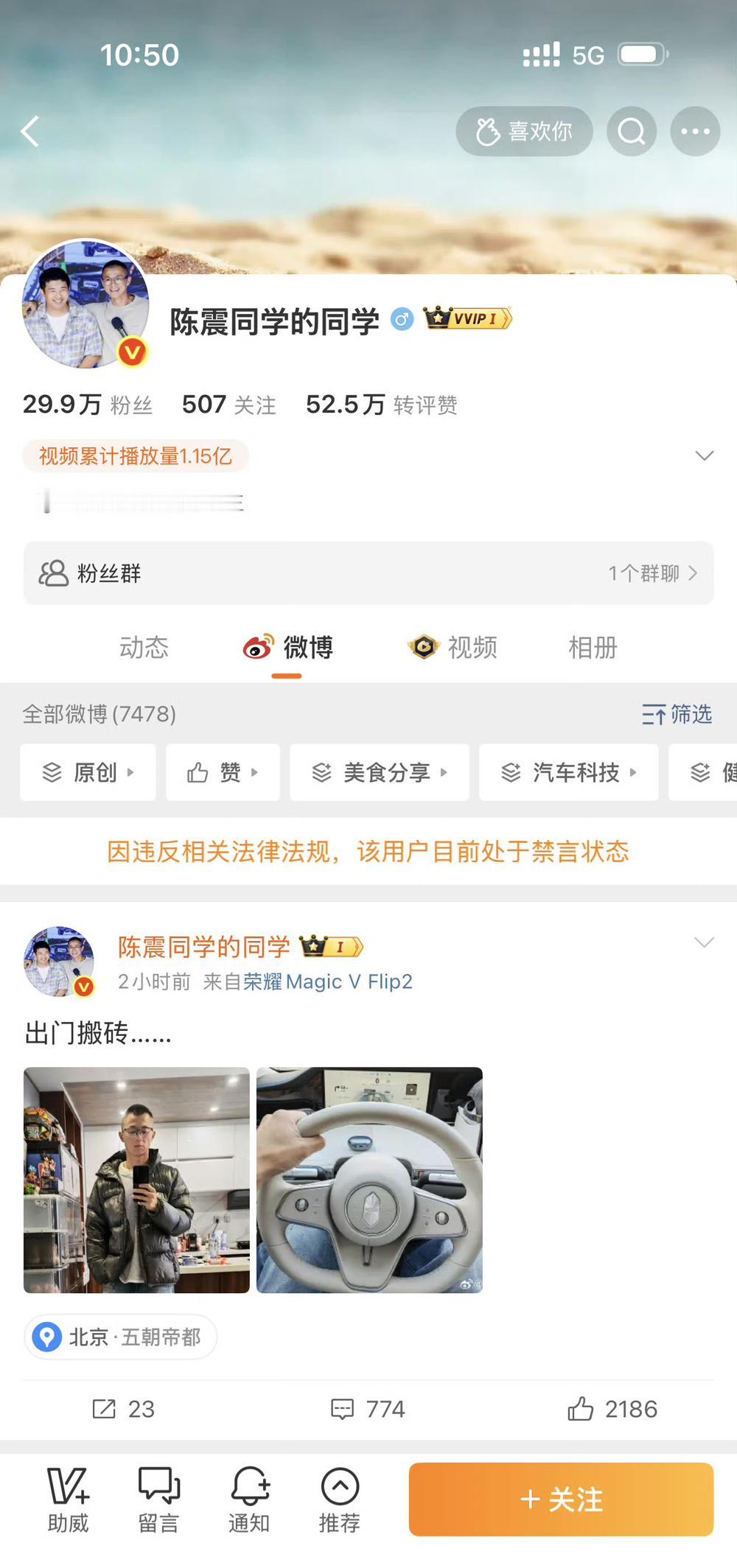Tap the repost icon showing 23

click(122, 1410)
